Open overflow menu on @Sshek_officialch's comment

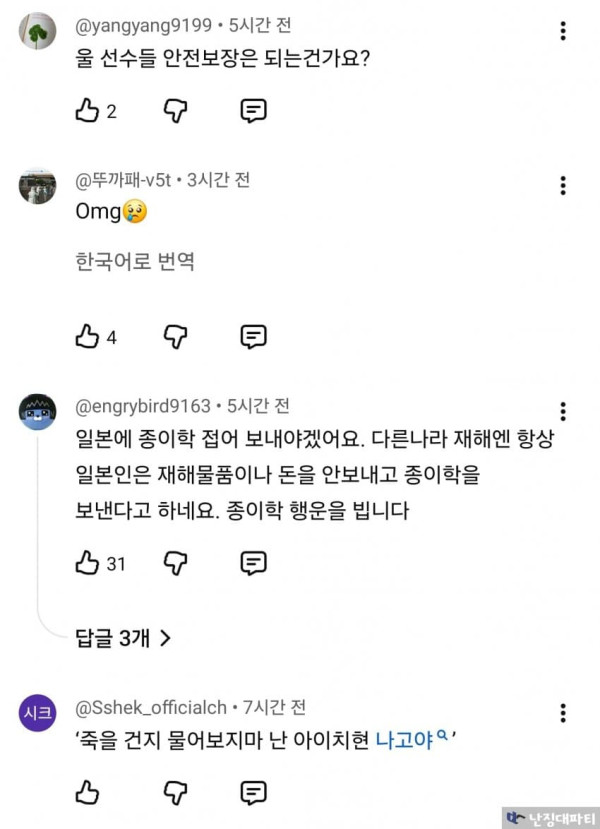click(x=563, y=713)
